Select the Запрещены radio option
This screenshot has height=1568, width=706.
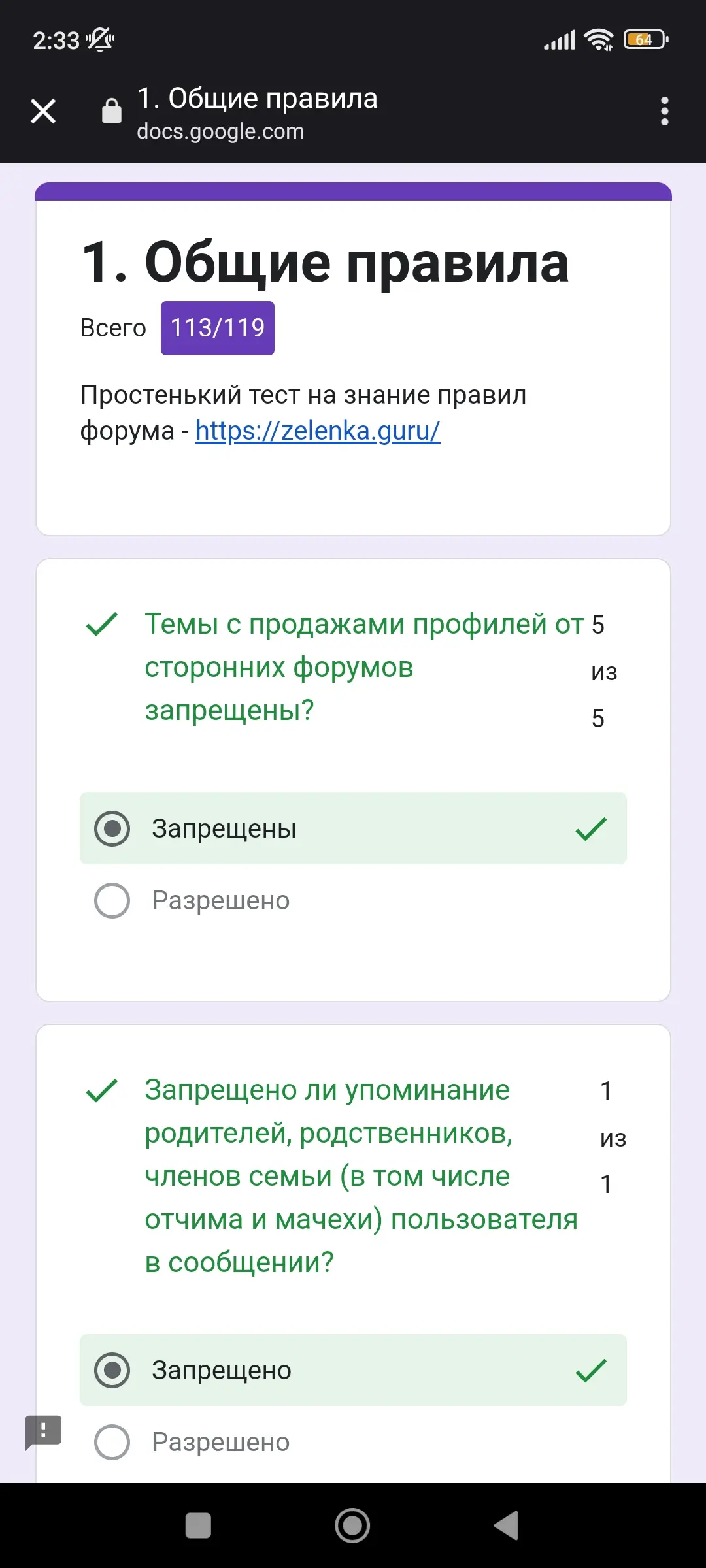[x=353, y=828]
